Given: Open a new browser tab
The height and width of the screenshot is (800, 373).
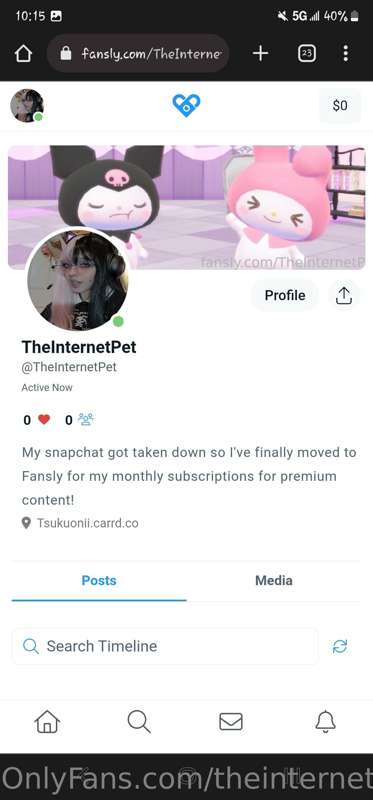Looking at the screenshot, I should pyautogui.click(x=260, y=53).
